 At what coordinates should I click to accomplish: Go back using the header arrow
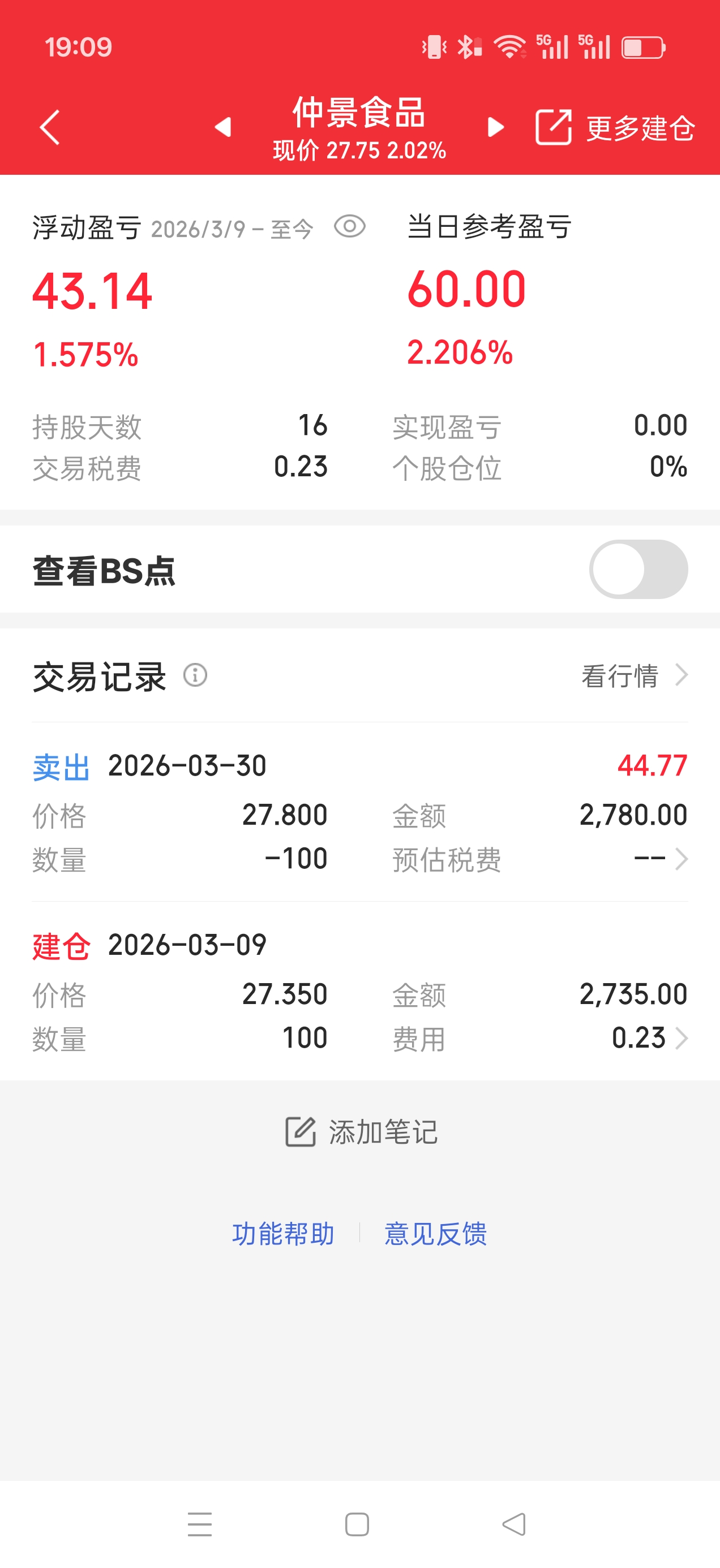click(50, 127)
